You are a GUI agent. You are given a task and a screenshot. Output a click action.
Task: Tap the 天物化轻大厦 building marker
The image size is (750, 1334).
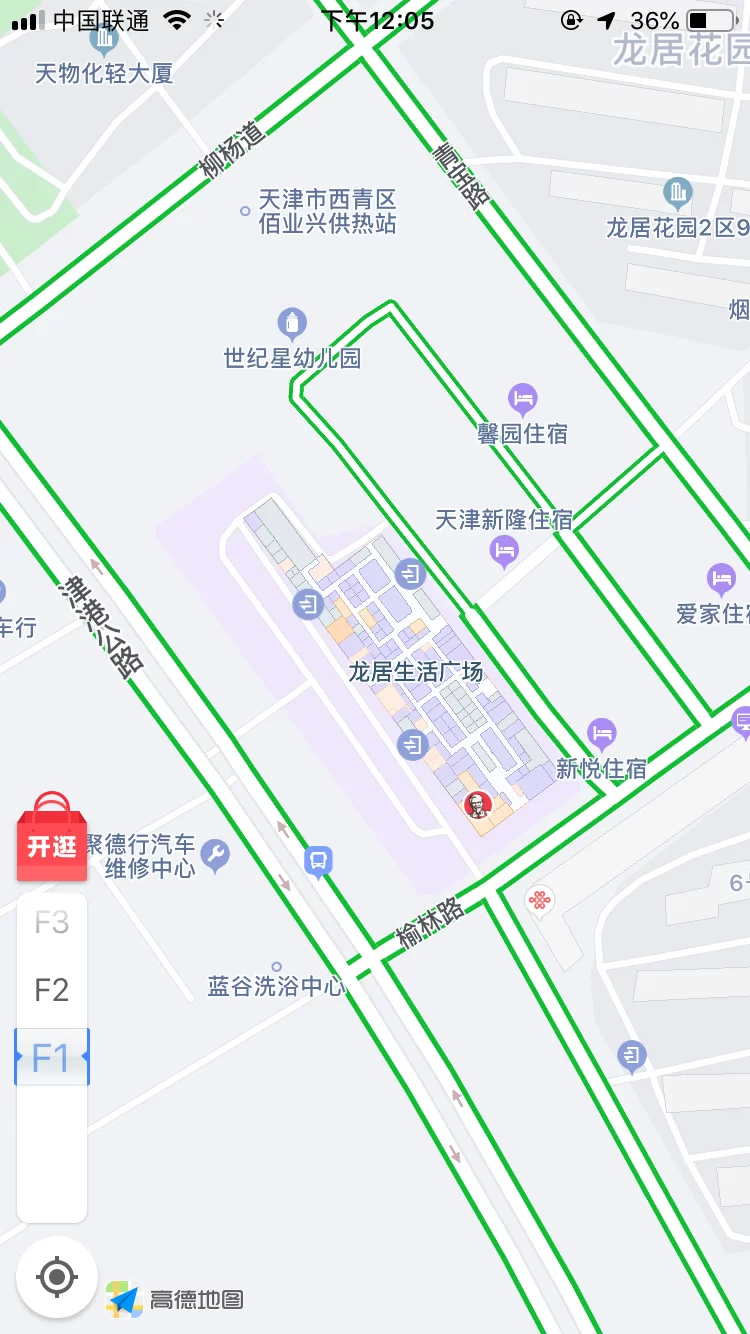[104, 41]
